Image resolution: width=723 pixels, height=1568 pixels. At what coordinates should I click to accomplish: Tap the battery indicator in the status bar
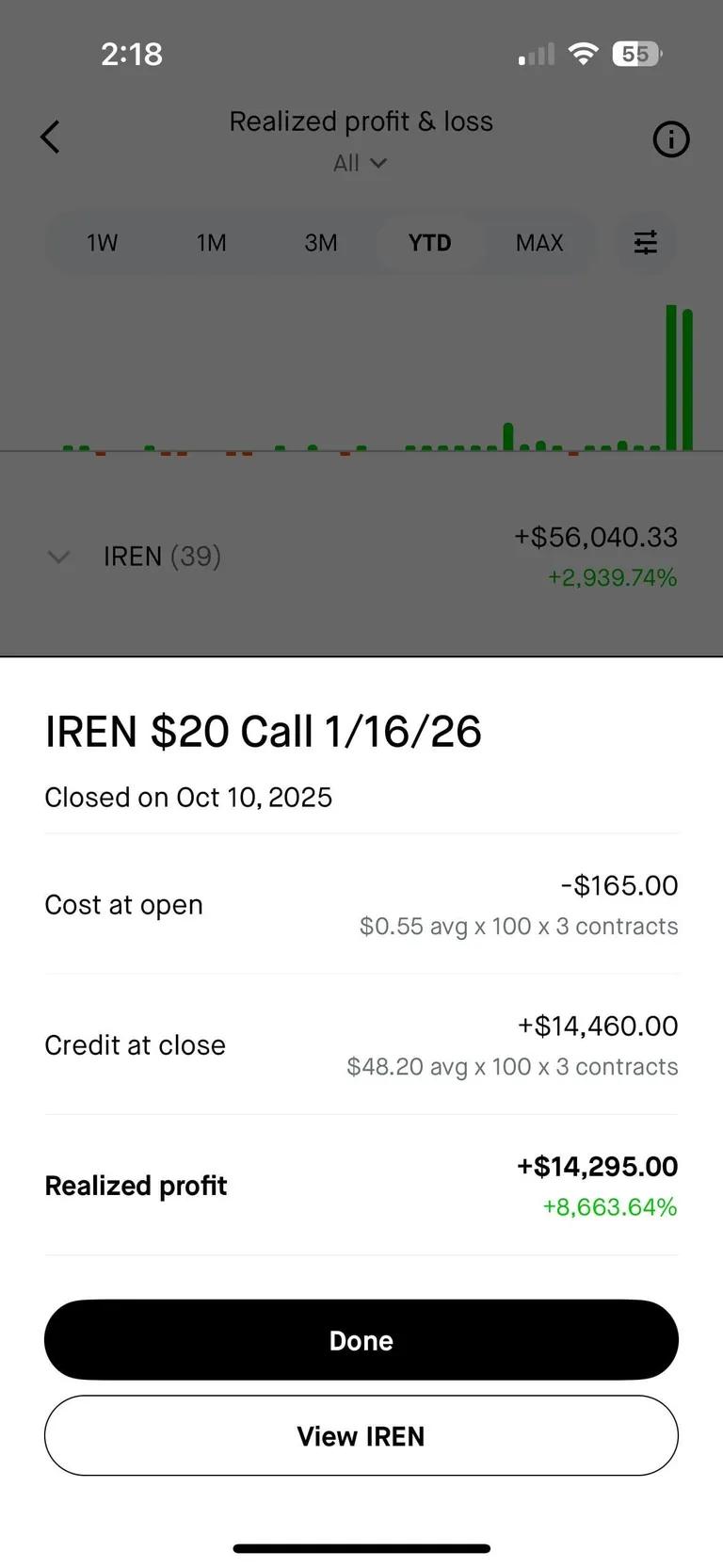[637, 54]
